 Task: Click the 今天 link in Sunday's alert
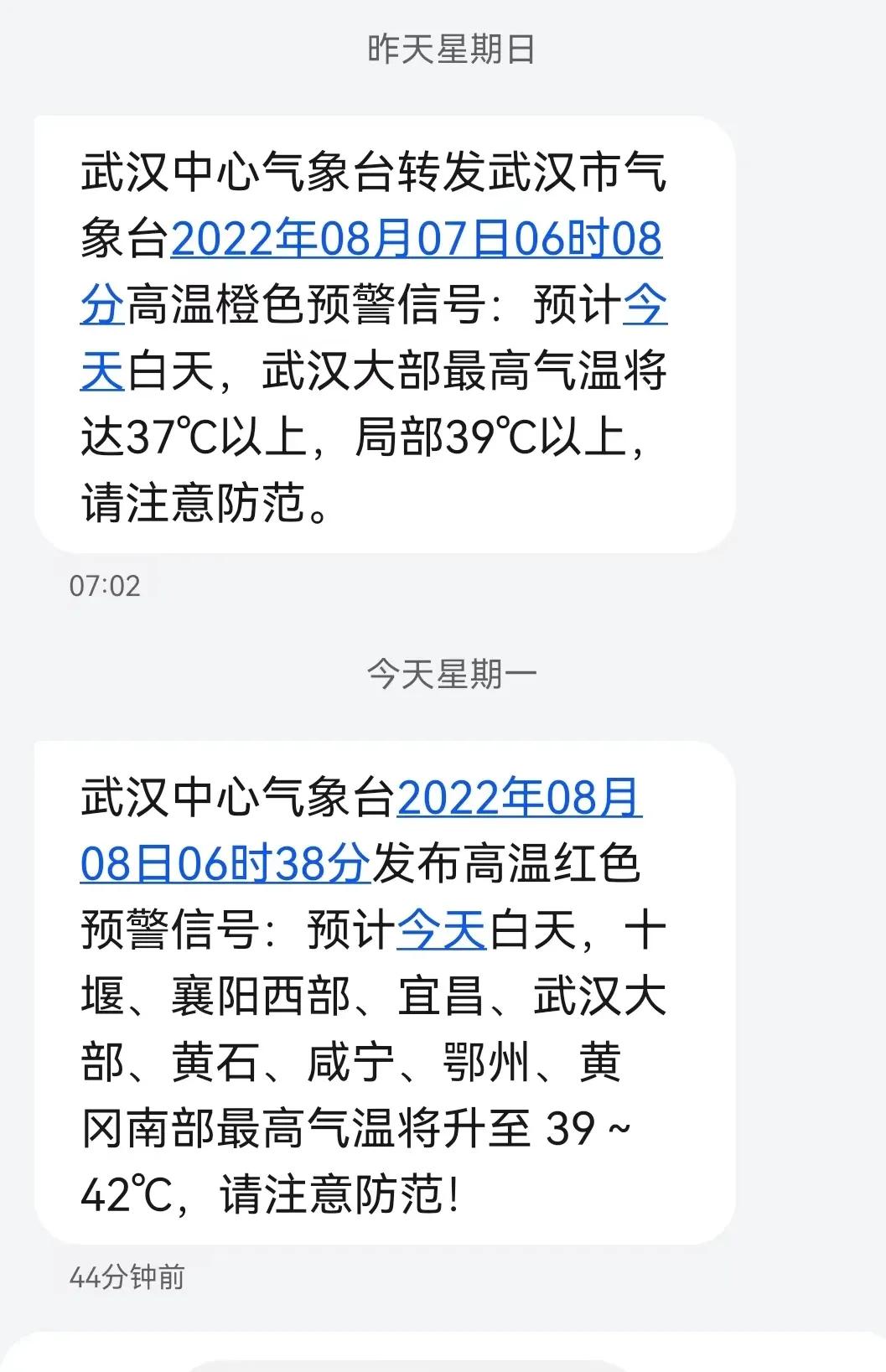point(645,306)
